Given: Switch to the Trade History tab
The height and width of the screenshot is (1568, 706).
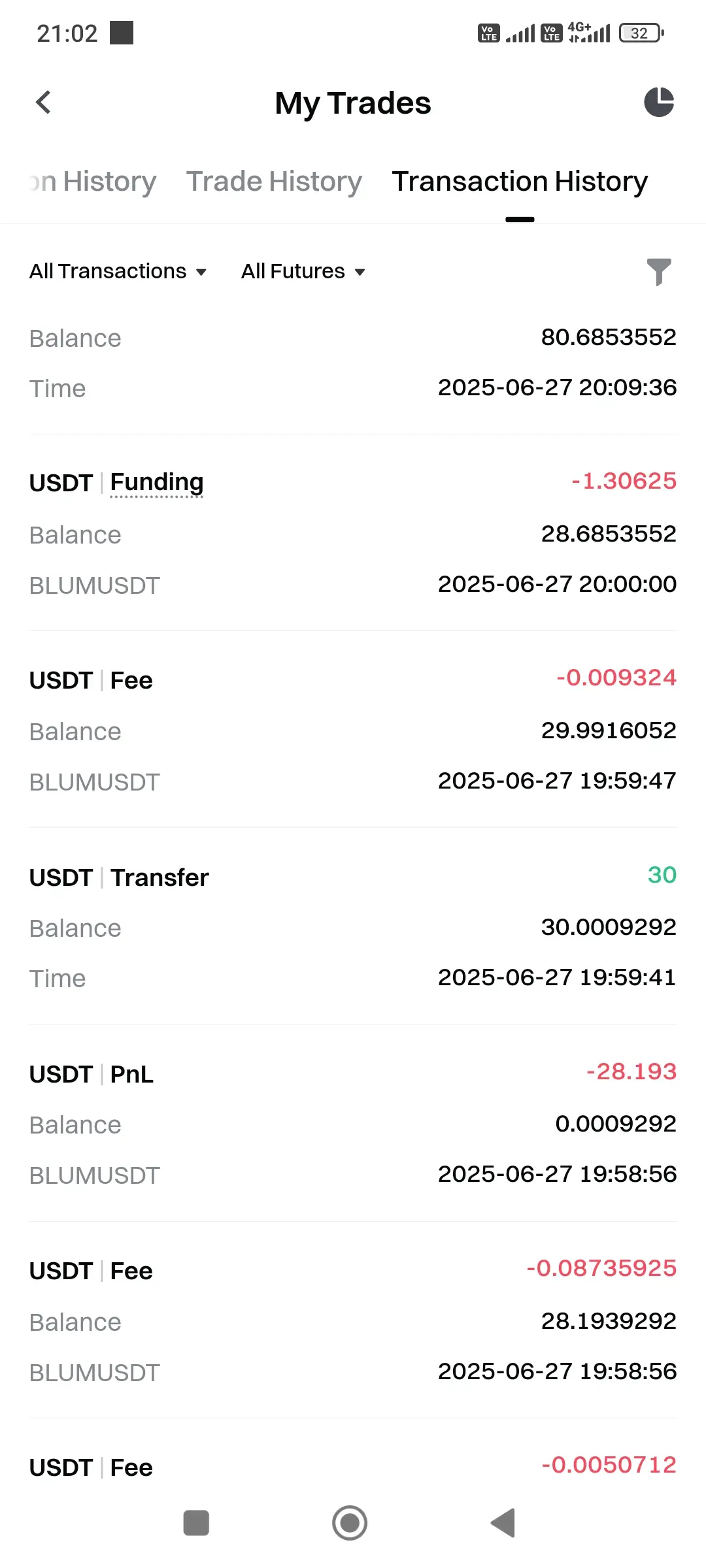Looking at the screenshot, I should [x=274, y=182].
